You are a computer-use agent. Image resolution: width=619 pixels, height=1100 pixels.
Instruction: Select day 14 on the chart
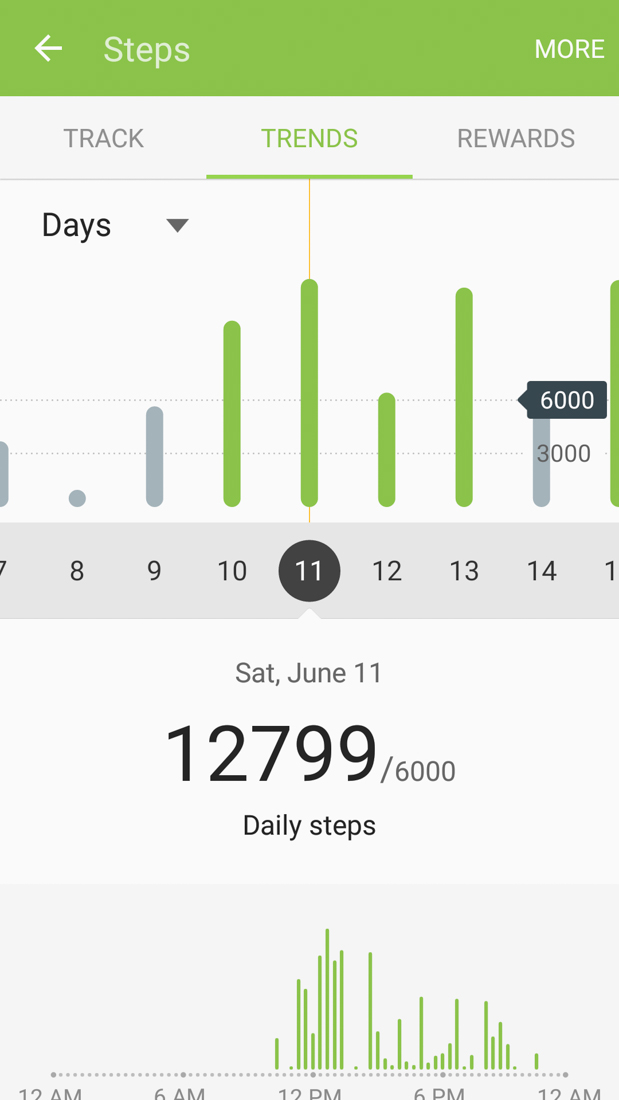pos(541,571)
